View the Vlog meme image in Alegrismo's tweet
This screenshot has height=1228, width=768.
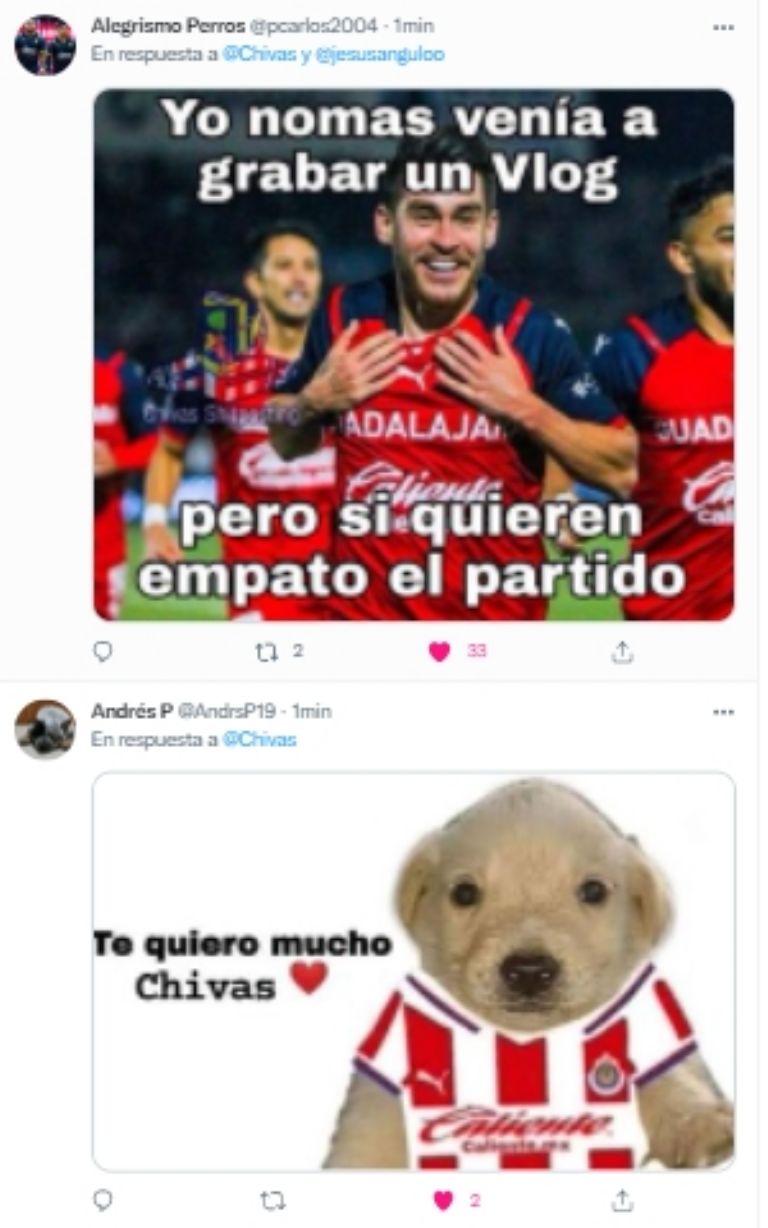413,355
